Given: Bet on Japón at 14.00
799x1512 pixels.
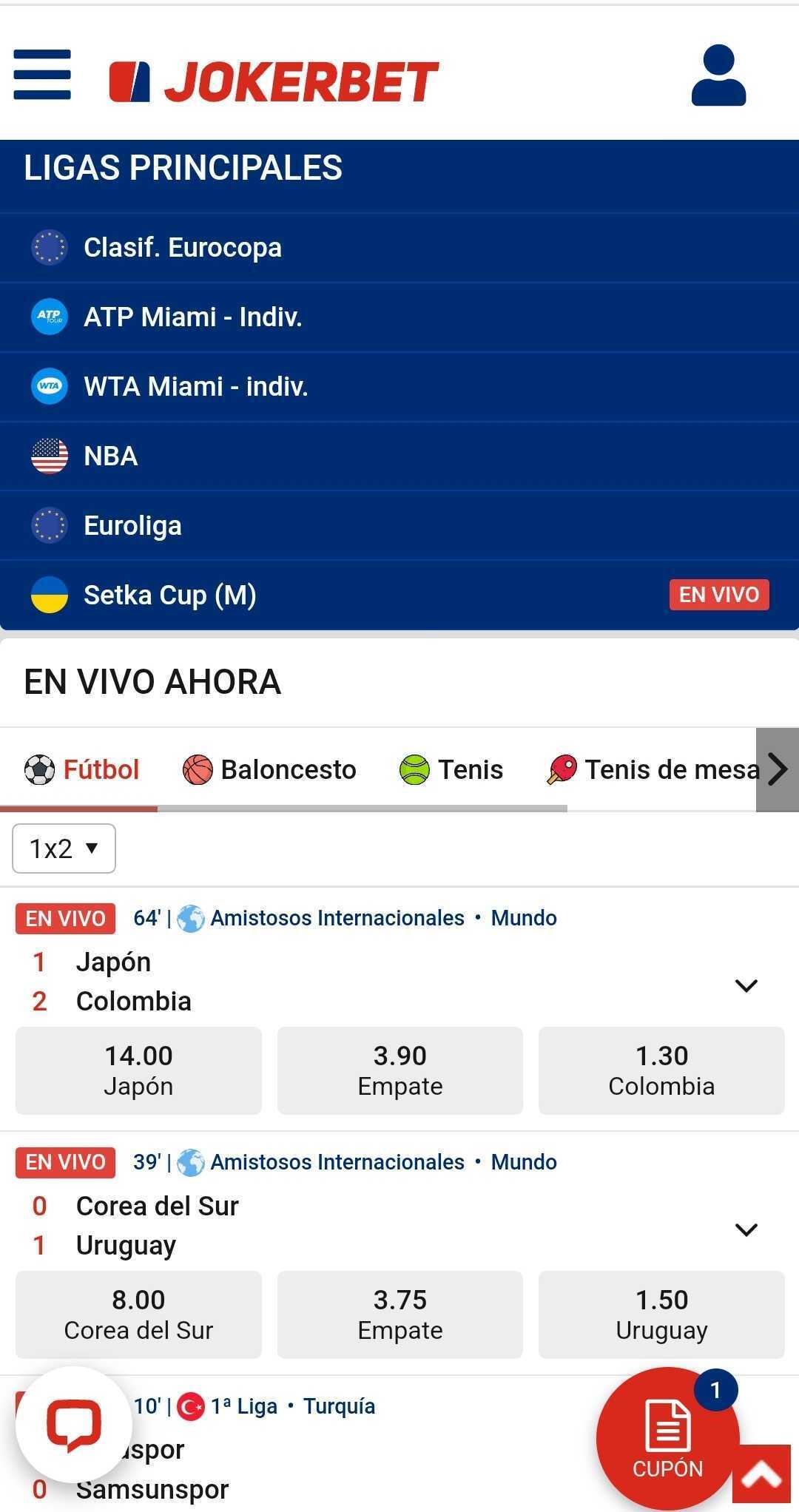Looking at the screenshot, I should [138, 1070].
